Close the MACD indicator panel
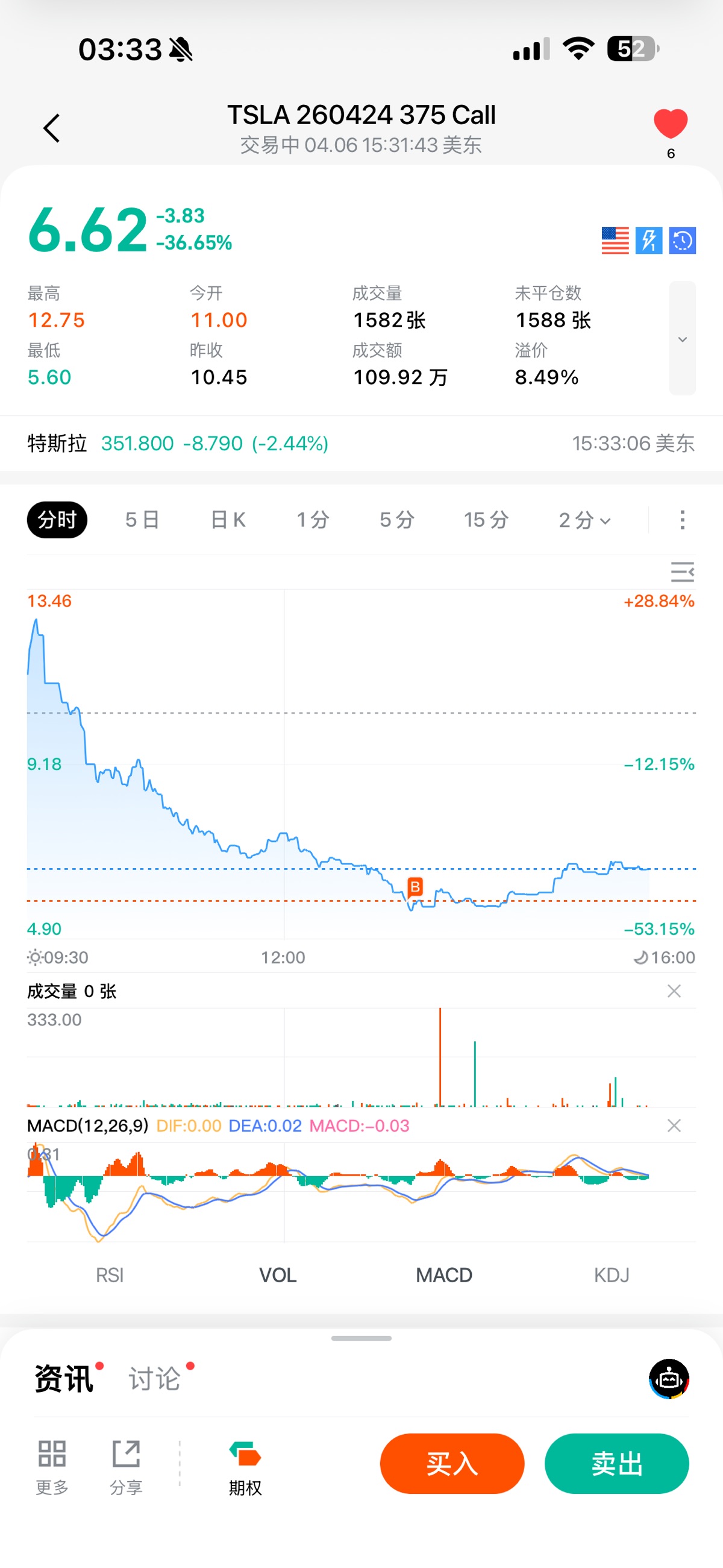The image size is (723, 1568). tap(674, 1126)
